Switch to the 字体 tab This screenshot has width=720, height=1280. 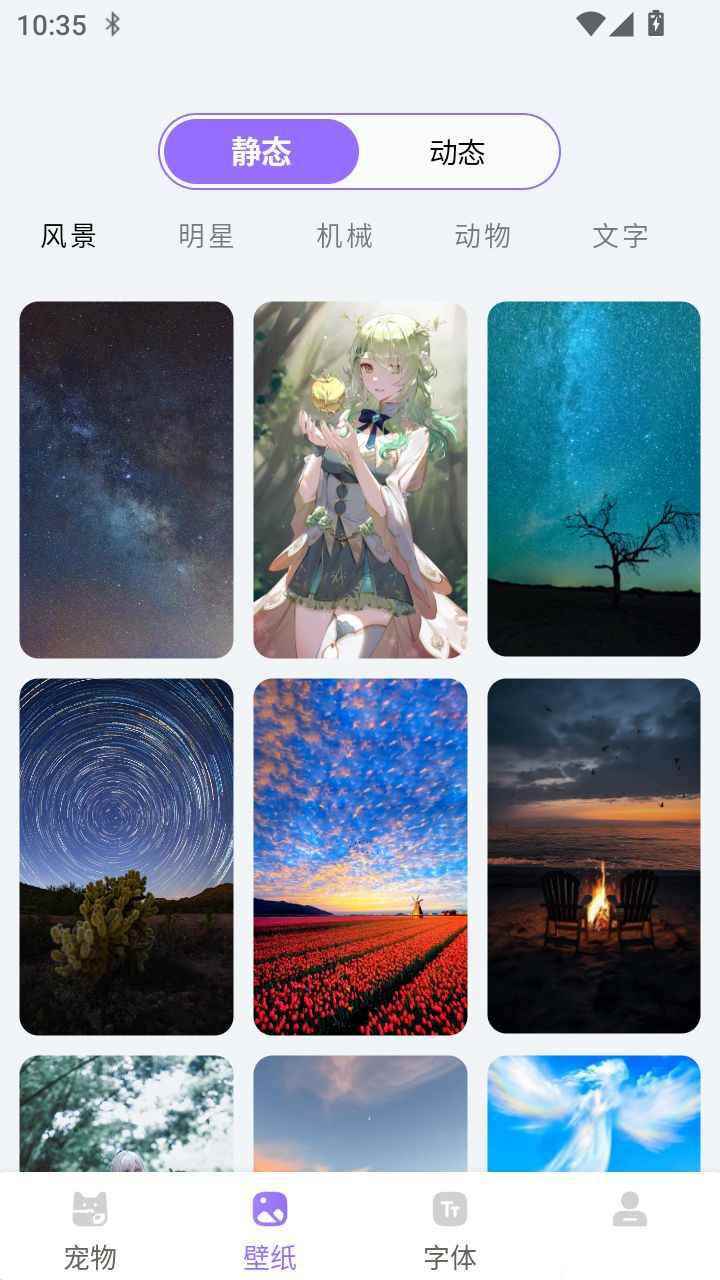[x=450, y=1228]
